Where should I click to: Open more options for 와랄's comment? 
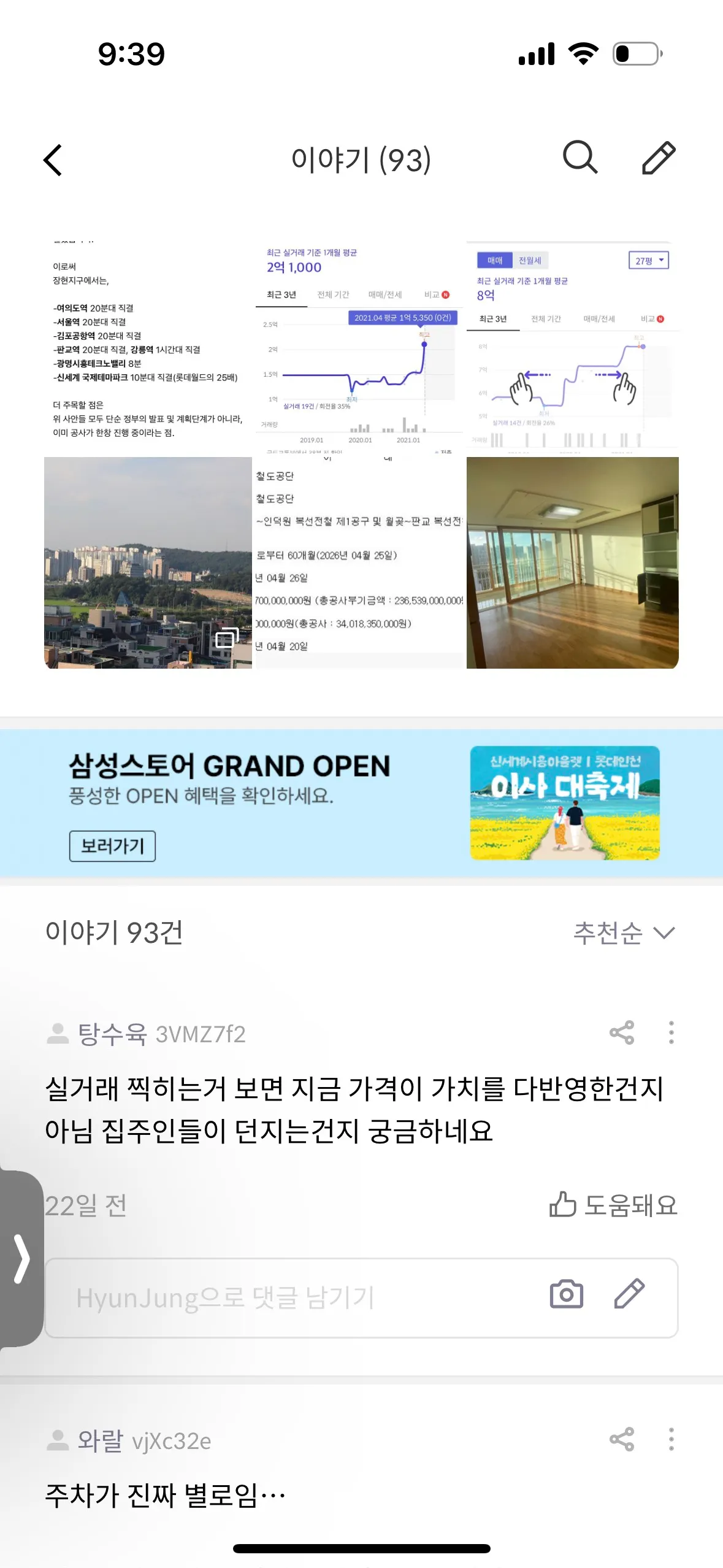[671, 1439]
